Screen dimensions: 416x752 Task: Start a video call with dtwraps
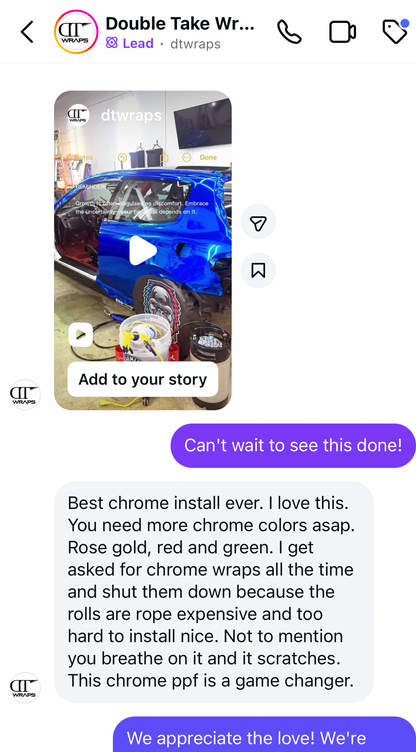pos(342,32)
